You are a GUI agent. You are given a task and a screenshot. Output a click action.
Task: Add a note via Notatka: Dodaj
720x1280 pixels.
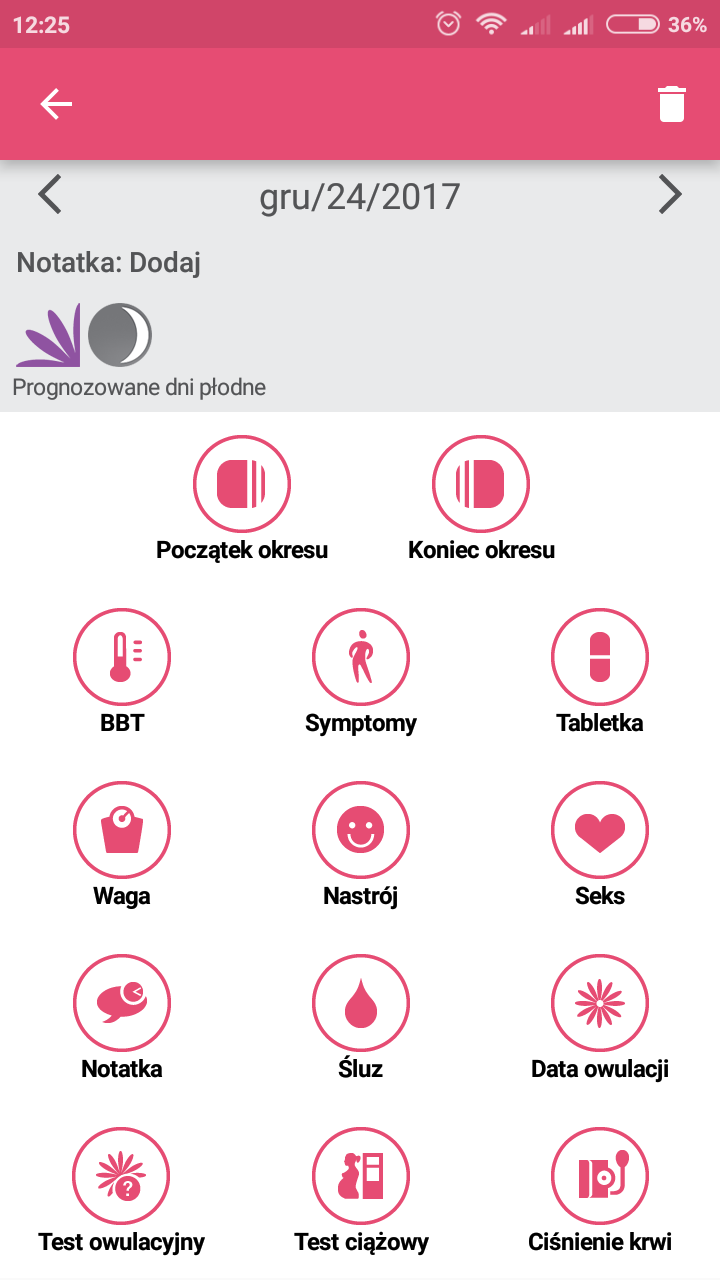[x=109, y=263]
